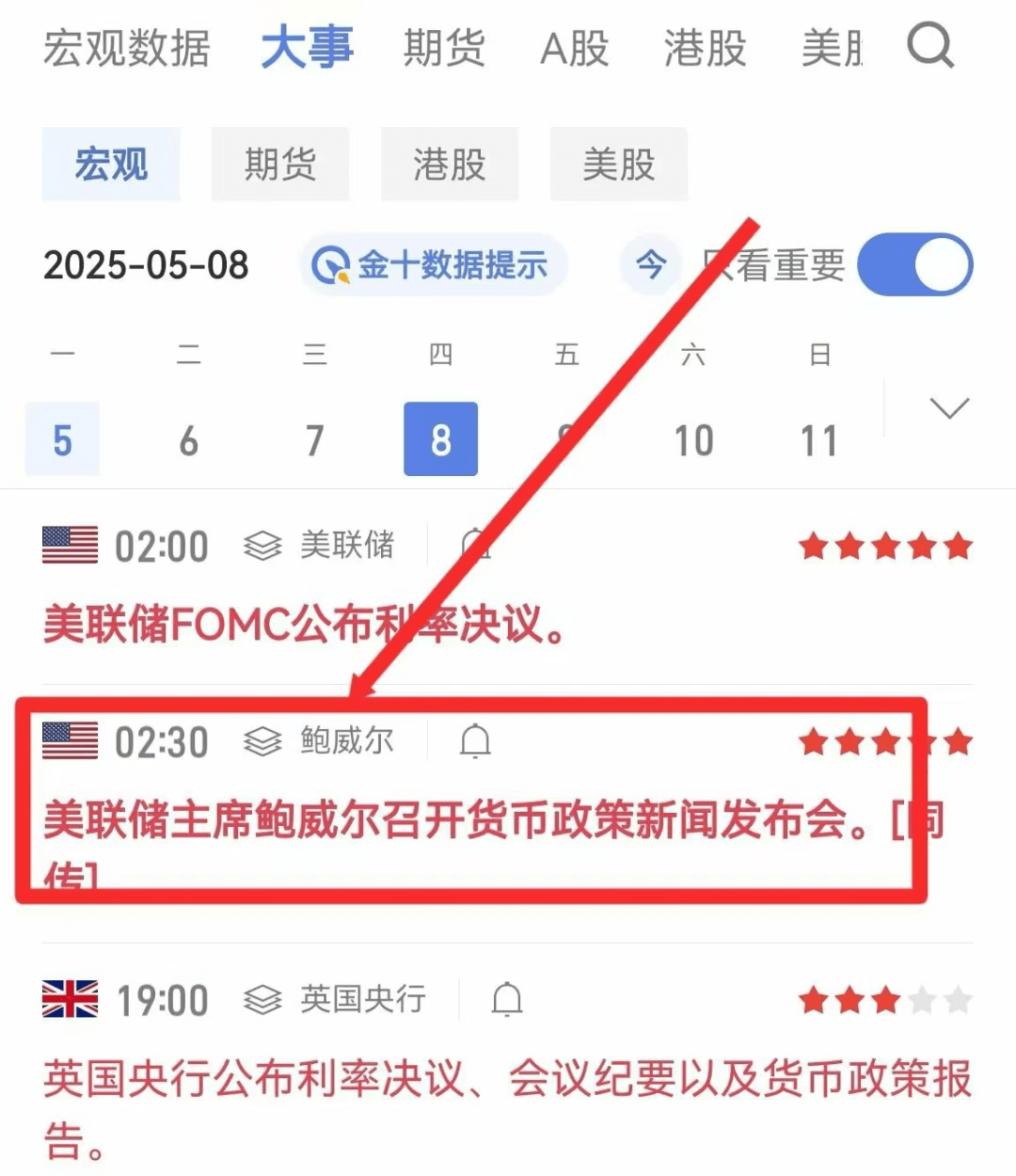Toggle the 只看重要 switch
Screen dimensions: 1016x1176
point(914,265)
